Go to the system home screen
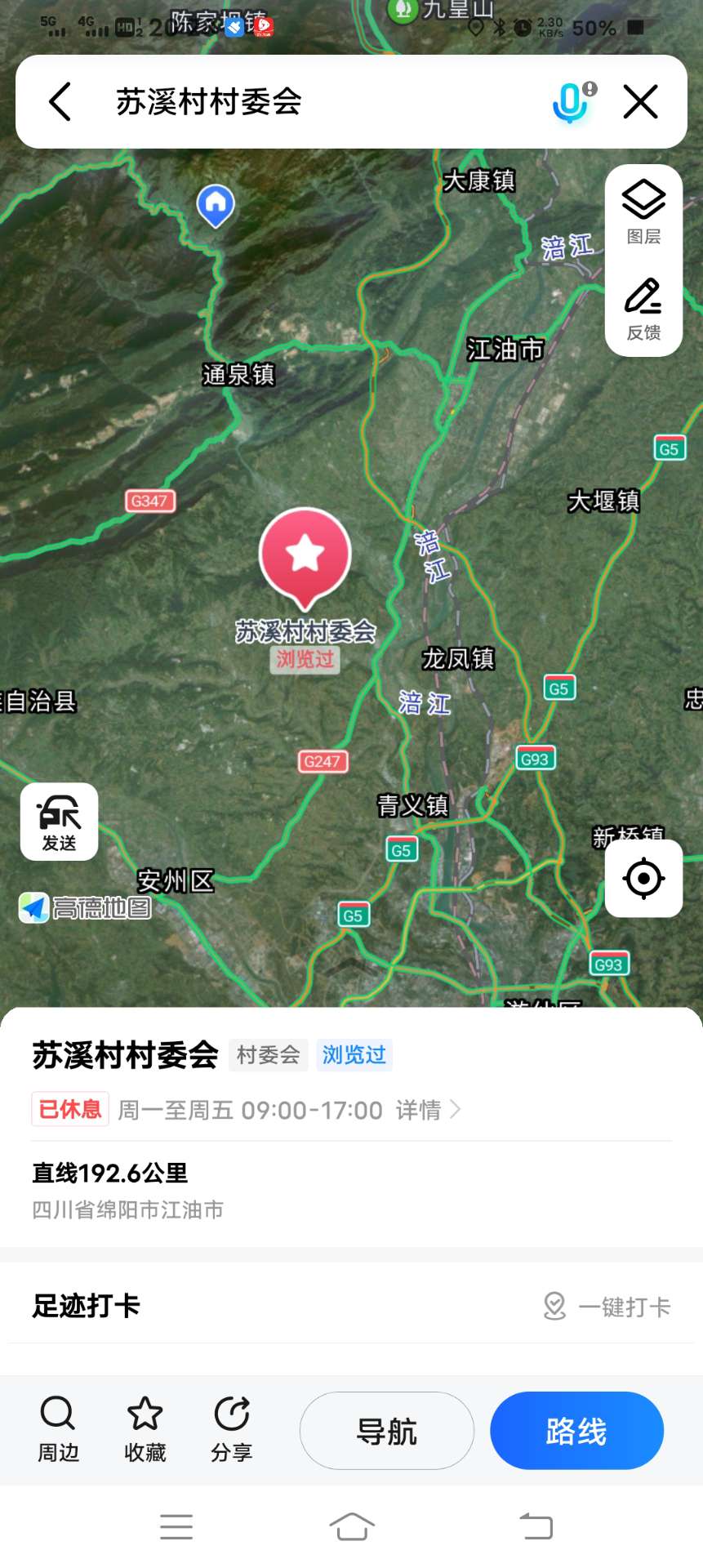 coord(351,1526)
